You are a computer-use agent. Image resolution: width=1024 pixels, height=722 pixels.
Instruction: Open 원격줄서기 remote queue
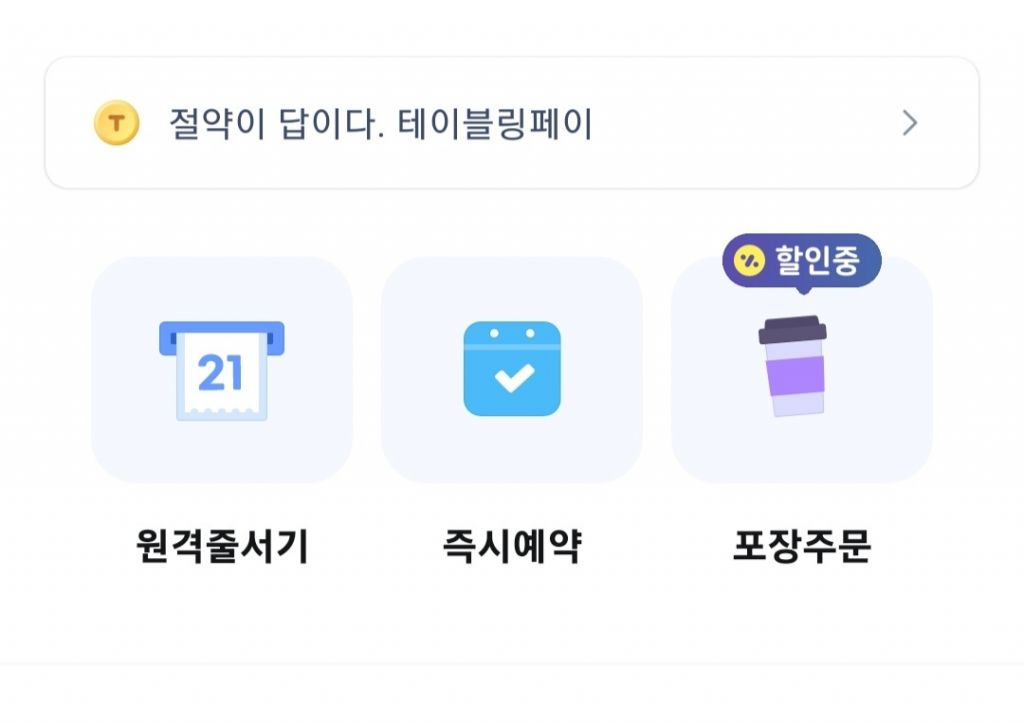[x=221, y=370]
